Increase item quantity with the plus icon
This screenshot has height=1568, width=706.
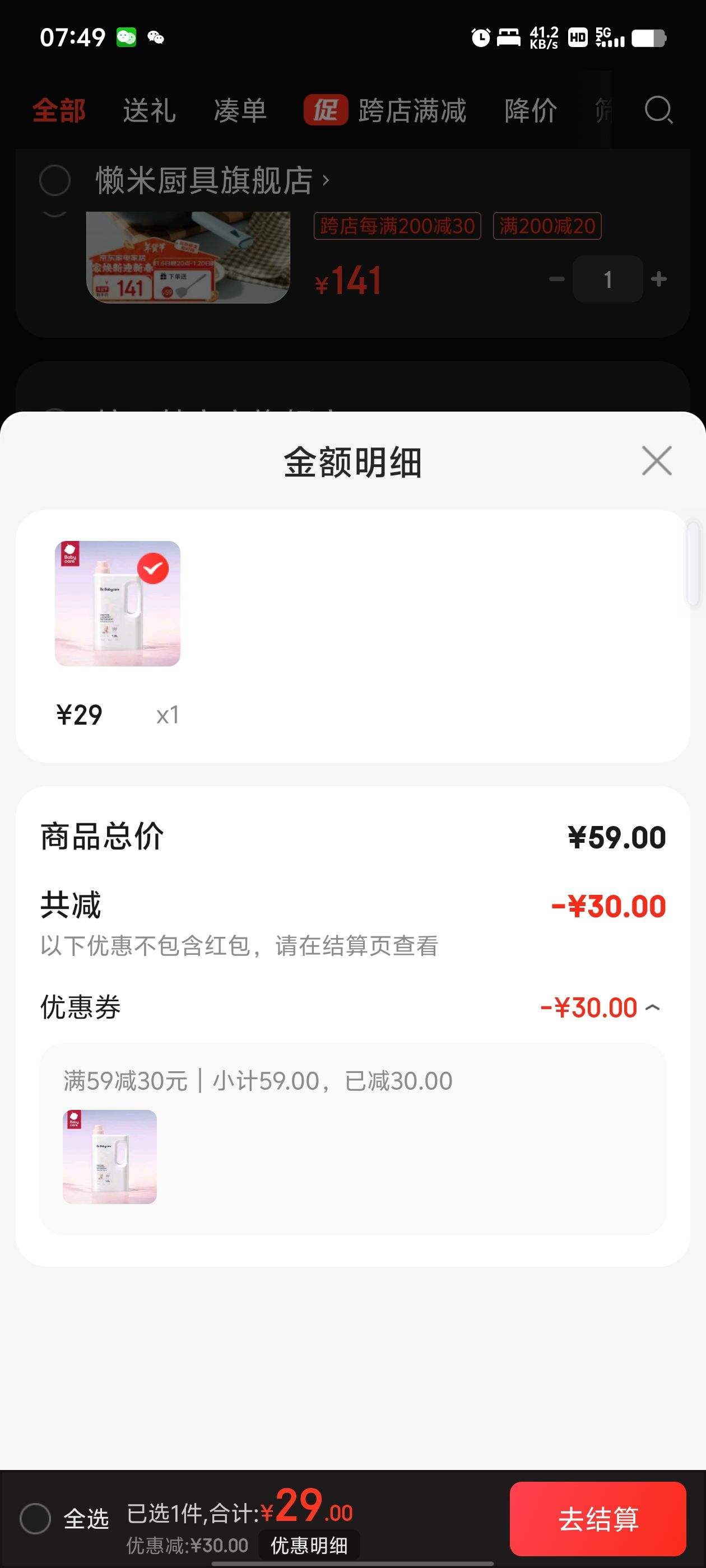tap(658, 279)
